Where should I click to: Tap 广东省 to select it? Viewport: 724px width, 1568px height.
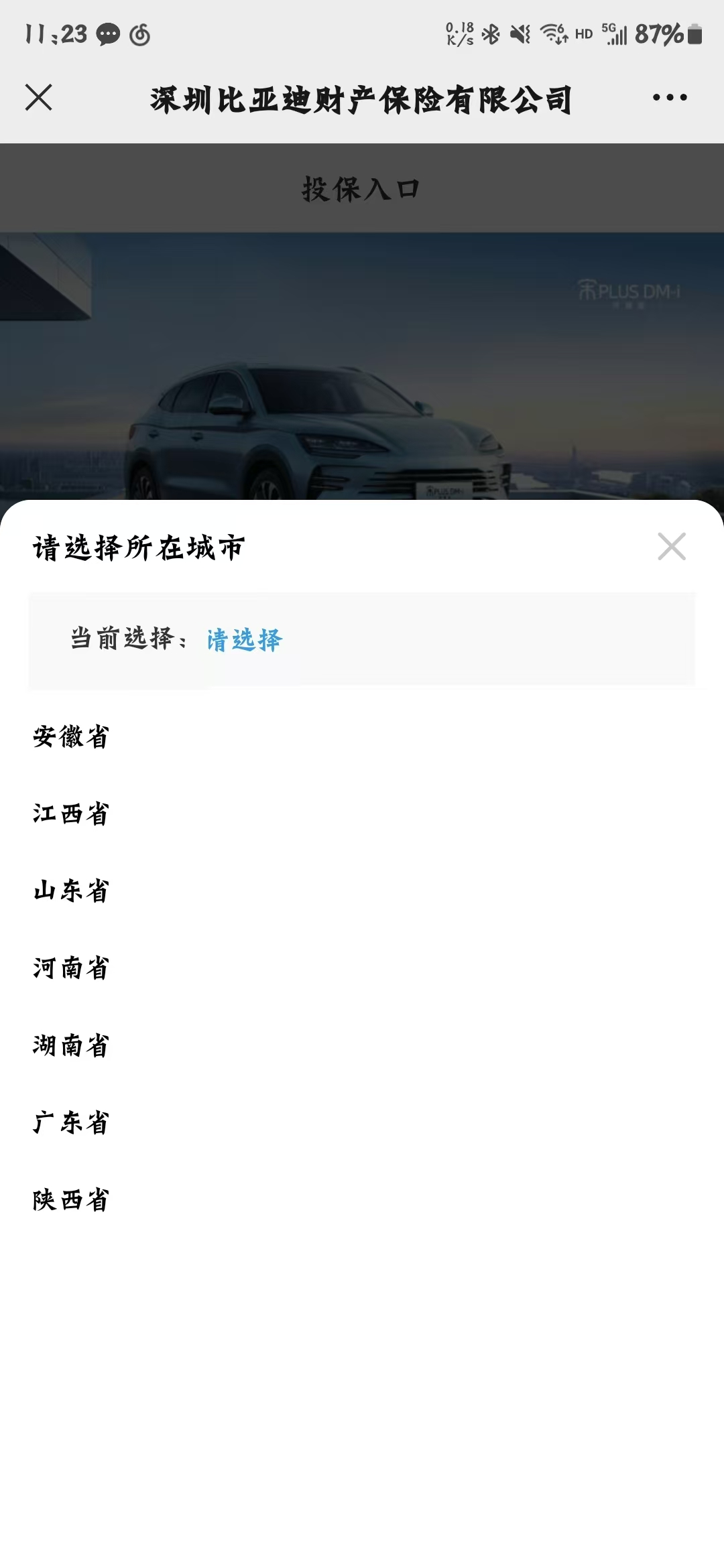point(362,1122)
